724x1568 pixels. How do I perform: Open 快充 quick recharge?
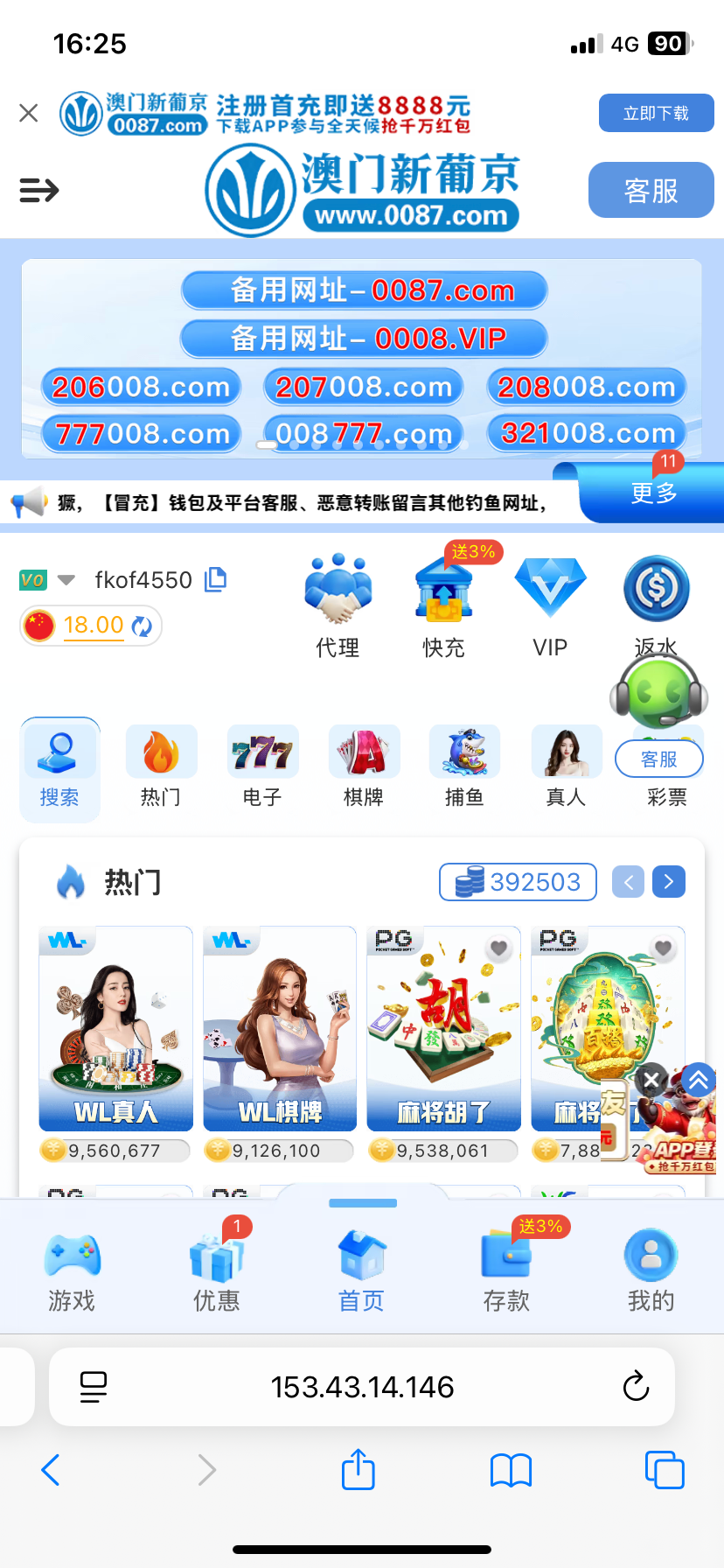point(443,605)
